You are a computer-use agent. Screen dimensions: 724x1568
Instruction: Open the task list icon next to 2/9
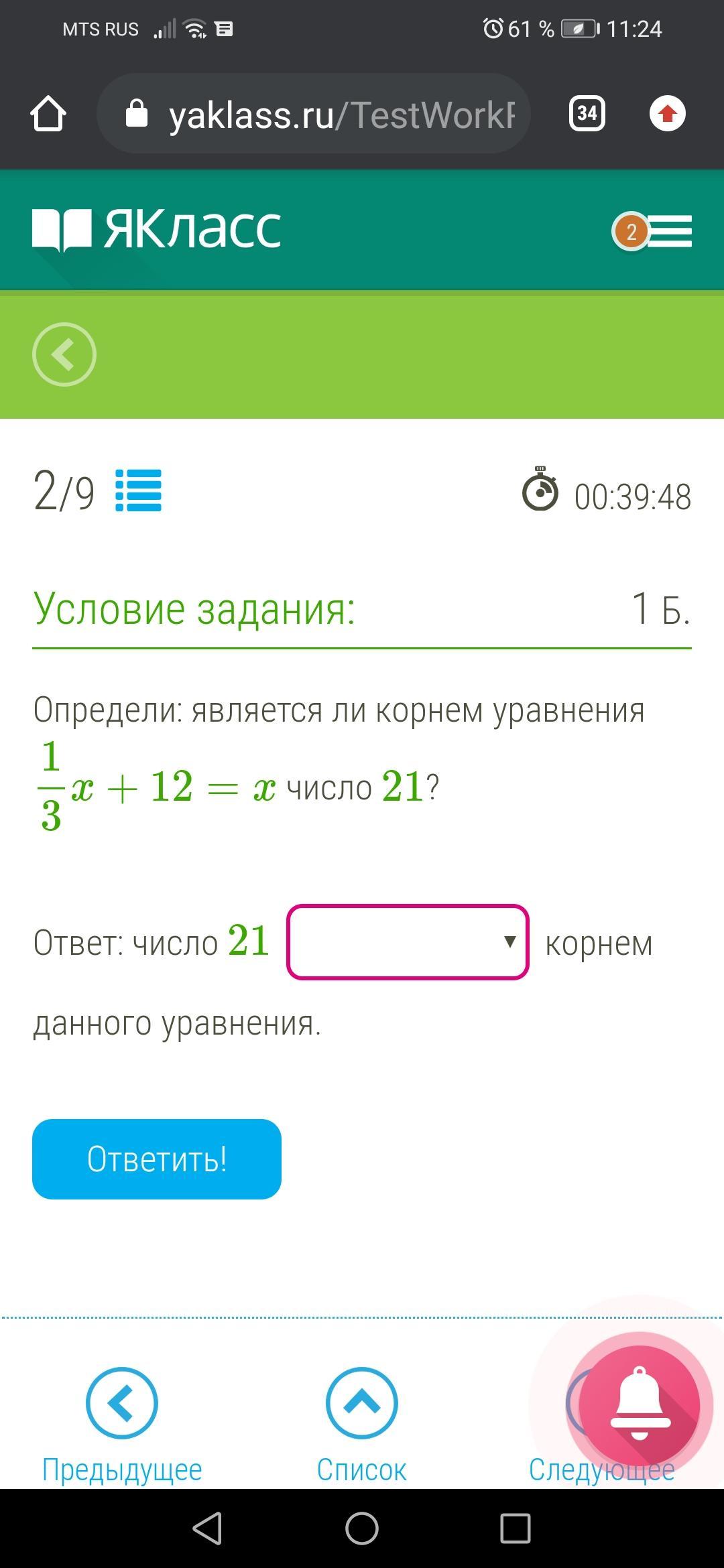click(139, 491)
